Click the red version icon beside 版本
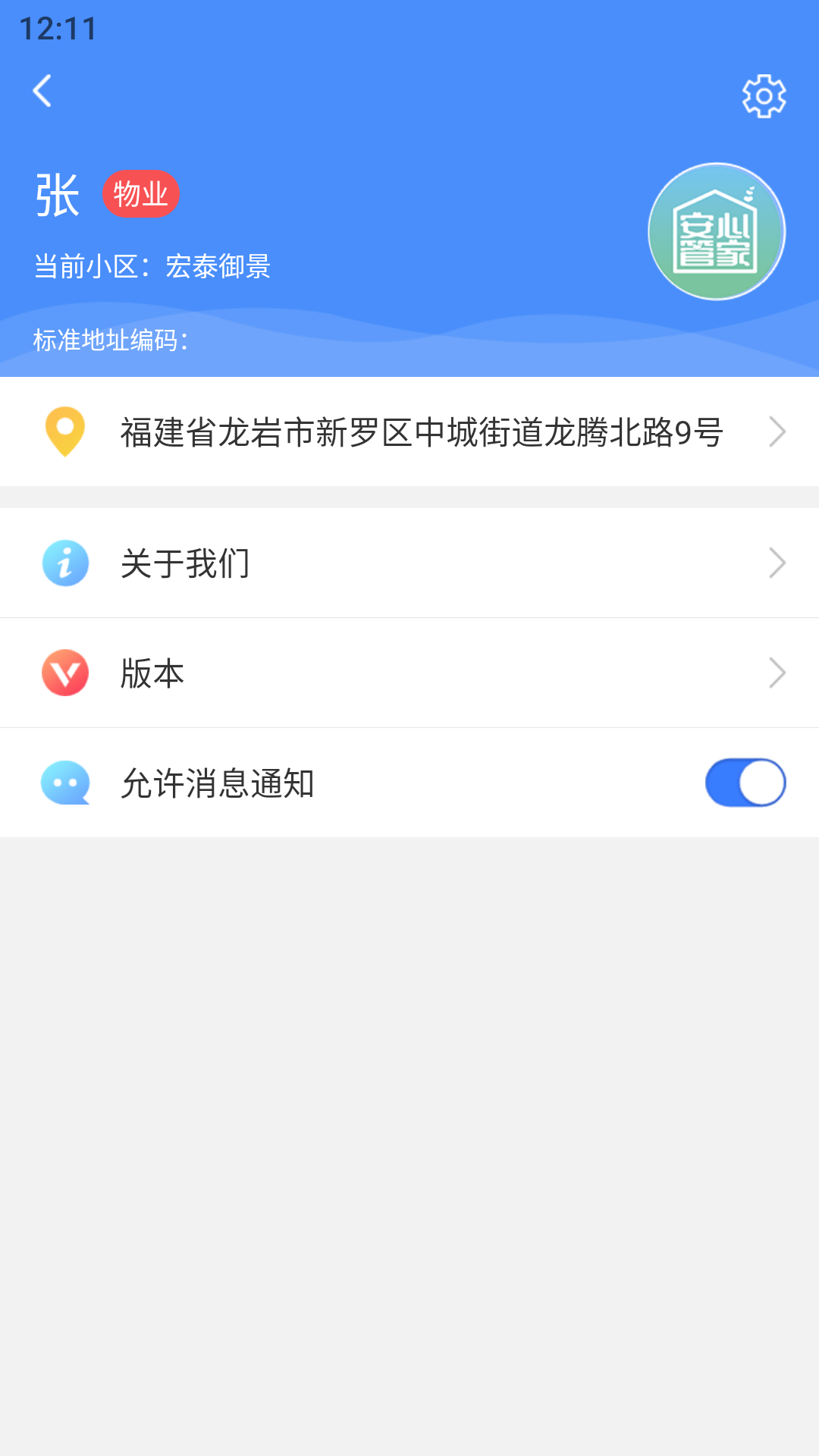 [x=66, y=673]
